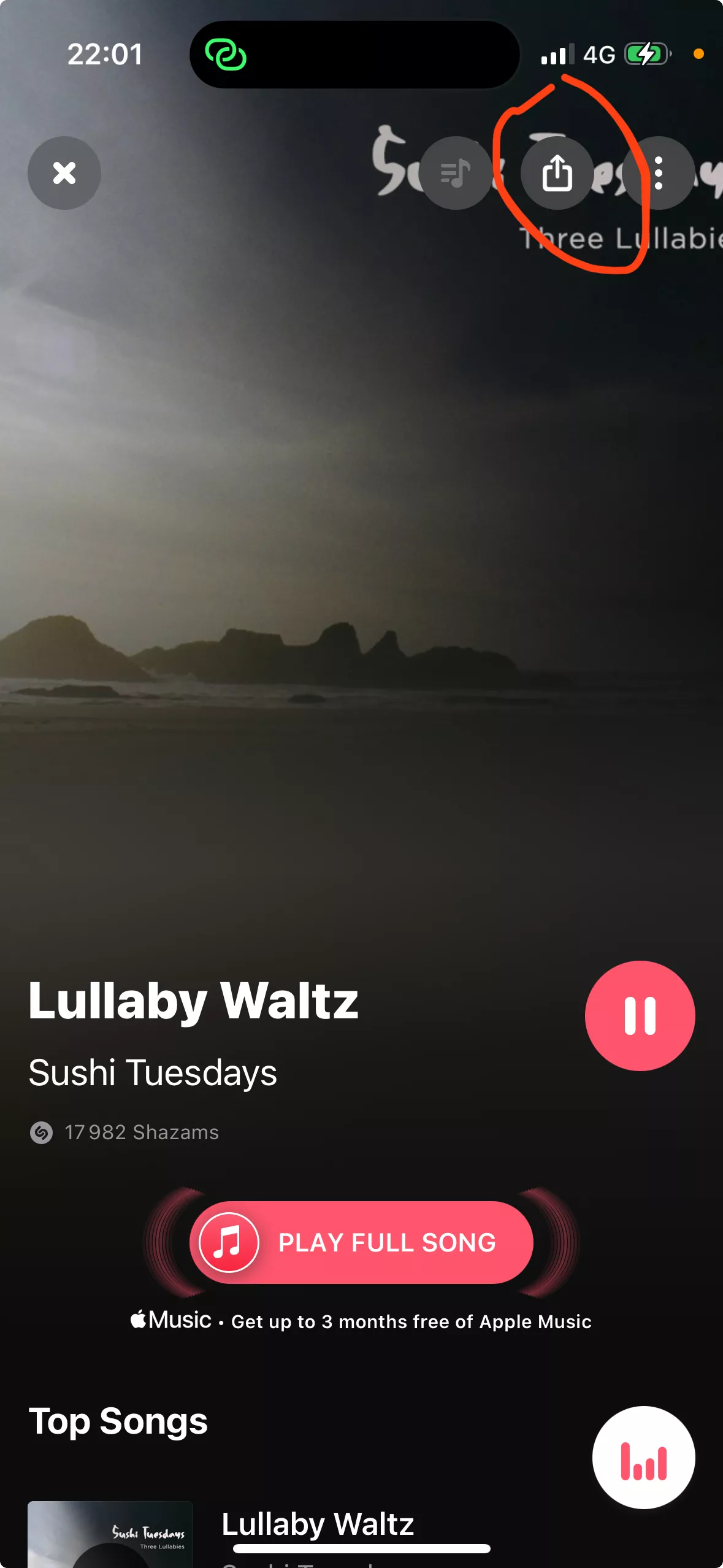Open artist Sushi Tuesdays
The width and height of the screenshot is (723, 1568).
click(x=153, y=1072)
